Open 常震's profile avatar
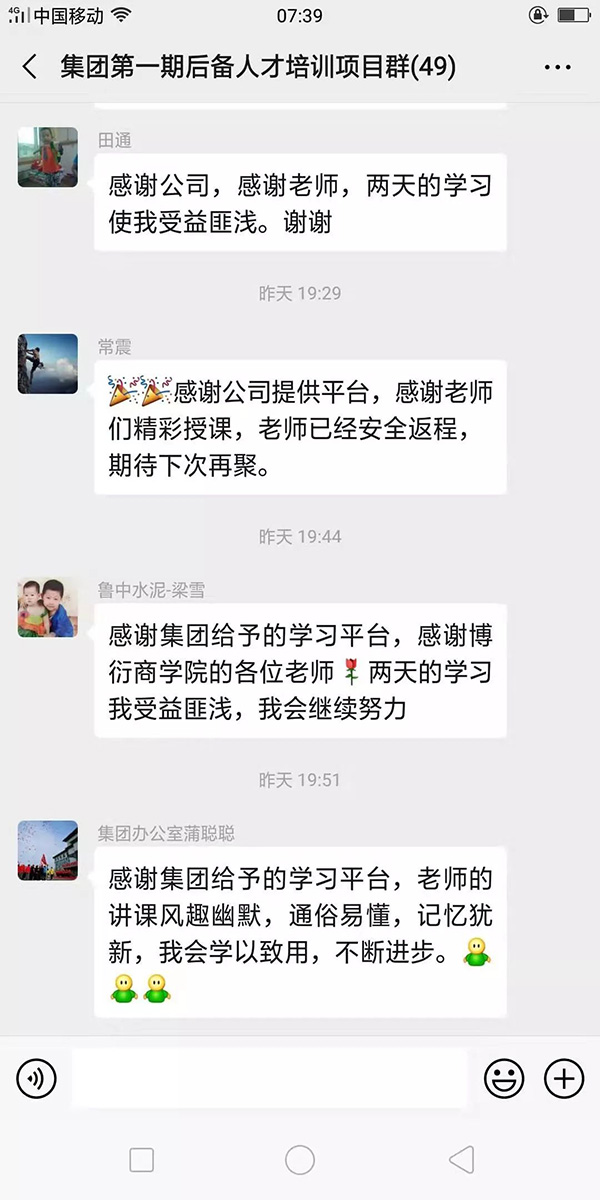Screen dimensions: 600x1200 47,364
